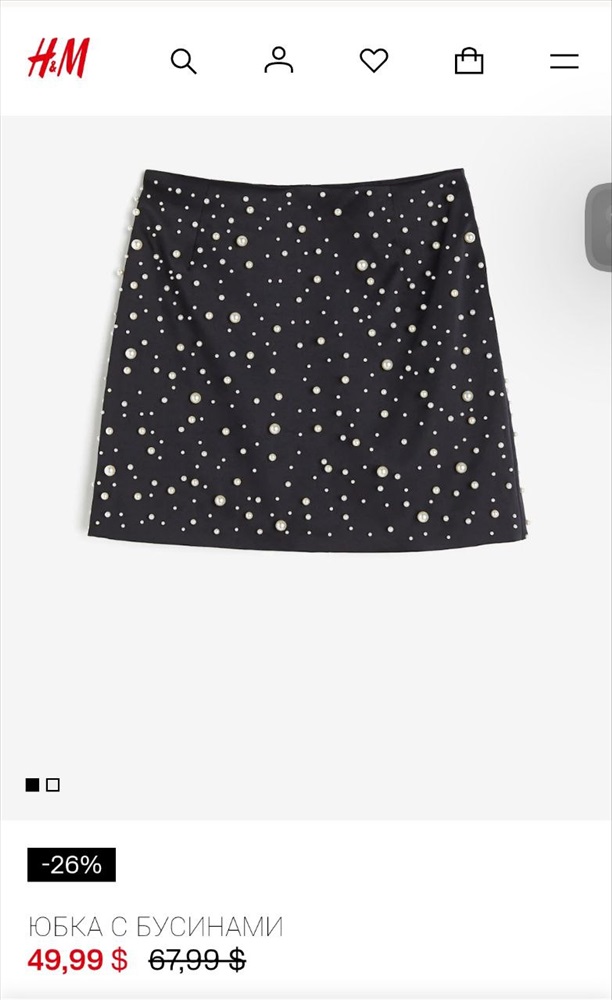Open the account profile icon
612x1000 pixels.
coord(279,60)
